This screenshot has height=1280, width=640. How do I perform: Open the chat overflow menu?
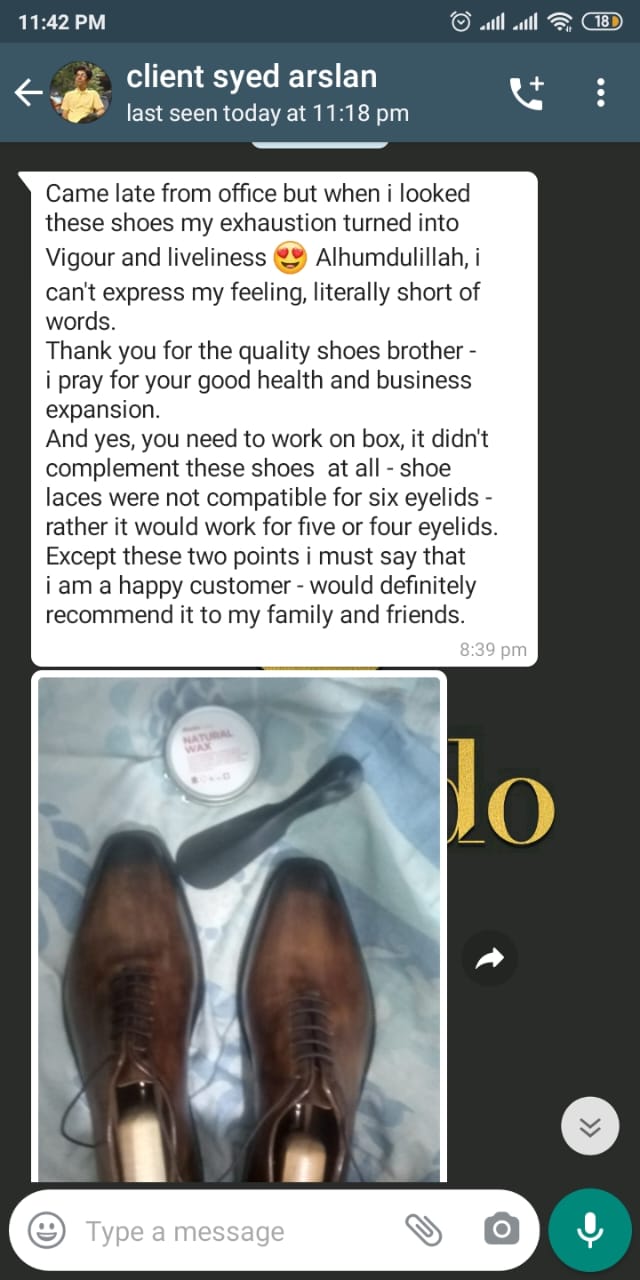(x=600, y=93)
